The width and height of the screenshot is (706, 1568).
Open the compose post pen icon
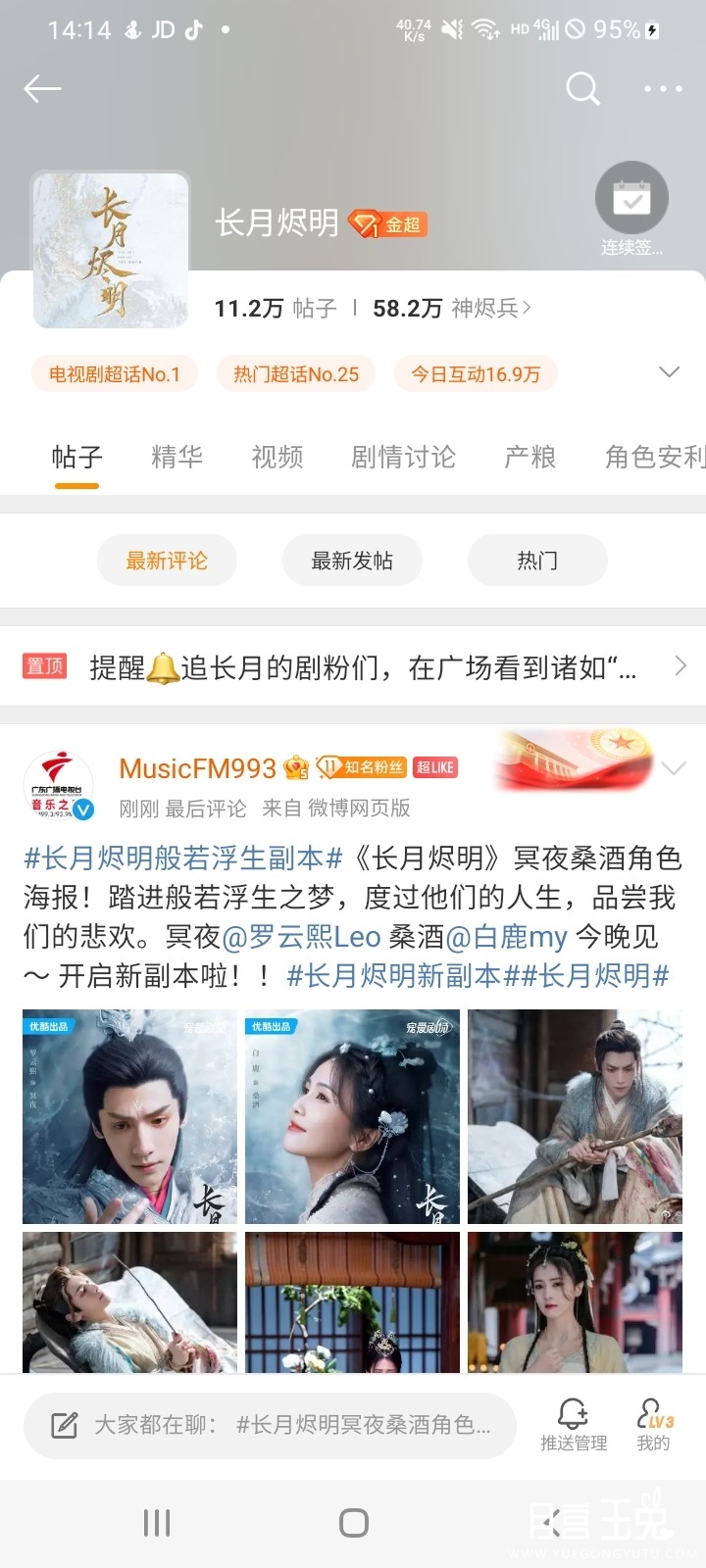point(62,1426)
